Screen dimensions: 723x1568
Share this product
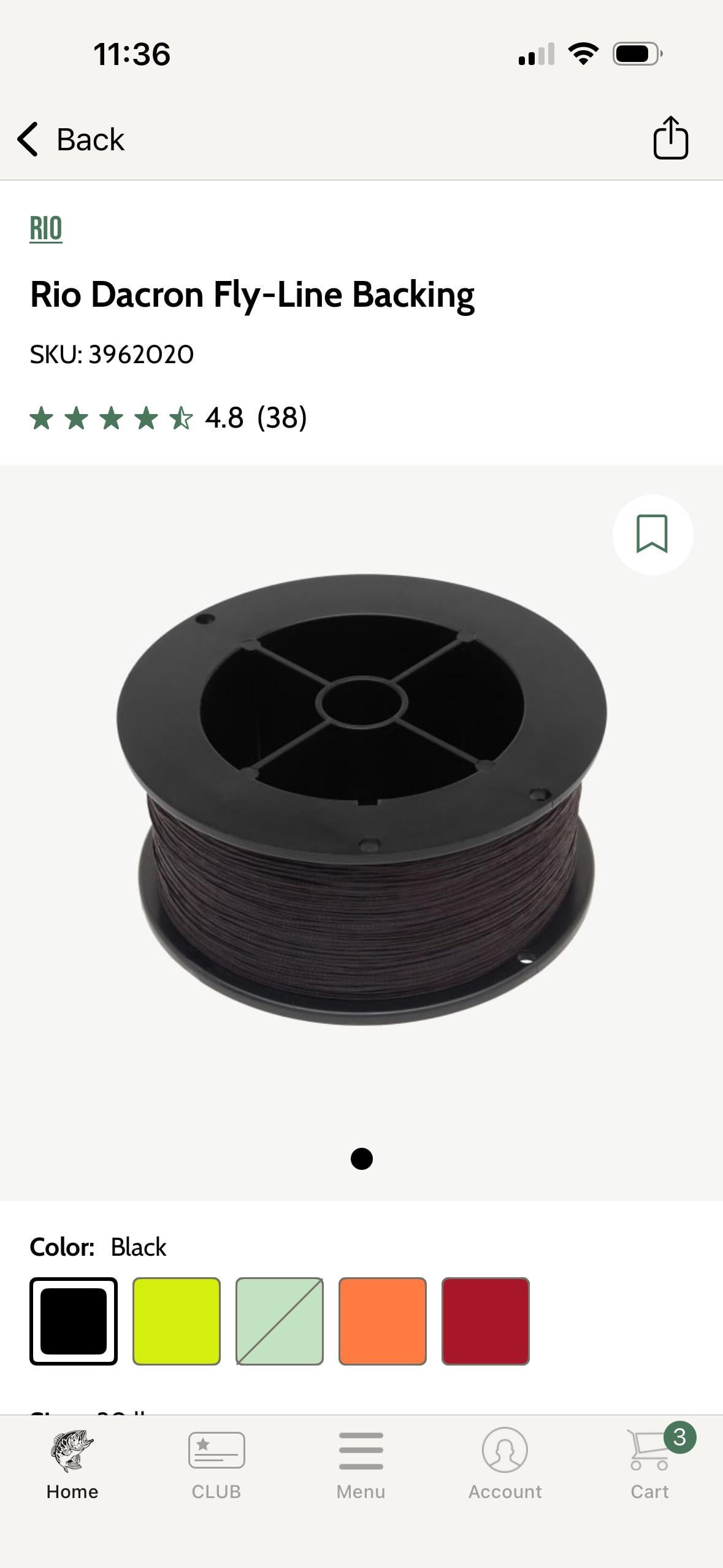[x=670, y=139]
